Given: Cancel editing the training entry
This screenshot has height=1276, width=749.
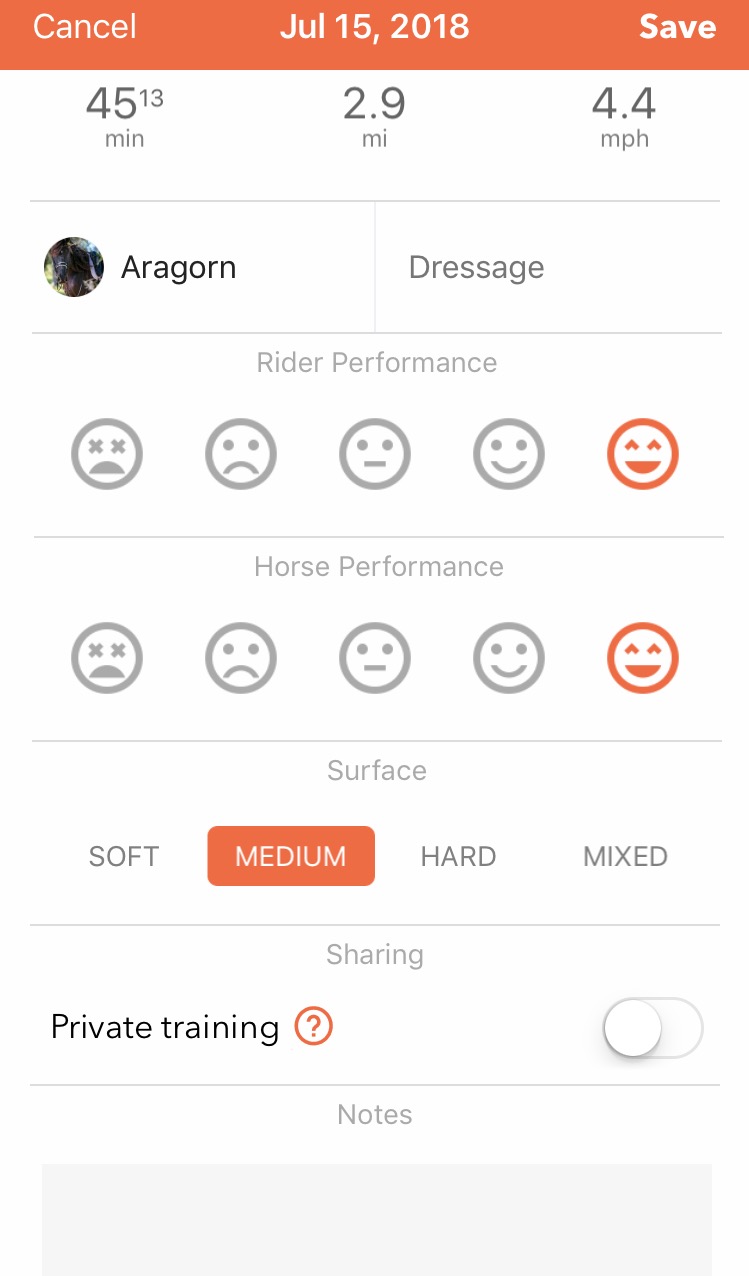Looking at the screenshot, I should click(84, 27).
